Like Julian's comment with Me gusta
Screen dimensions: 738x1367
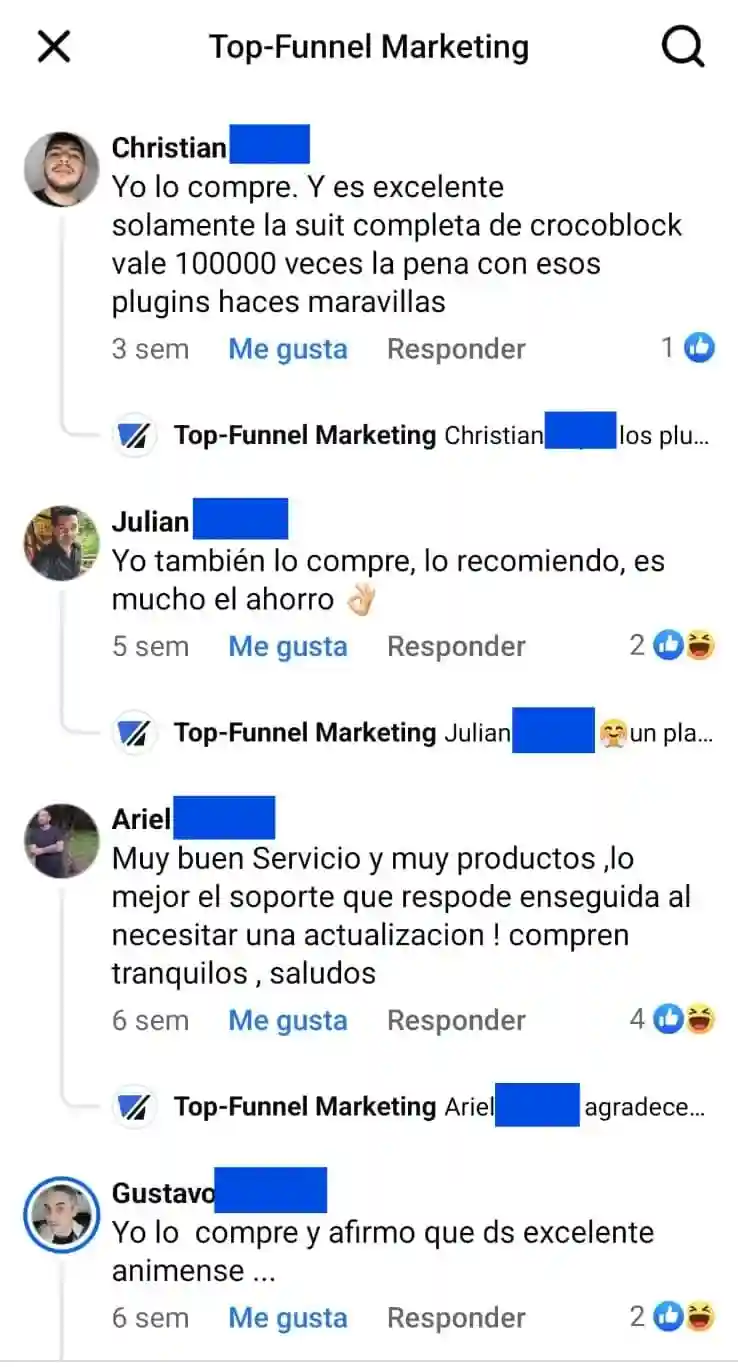tap(288, 646)
